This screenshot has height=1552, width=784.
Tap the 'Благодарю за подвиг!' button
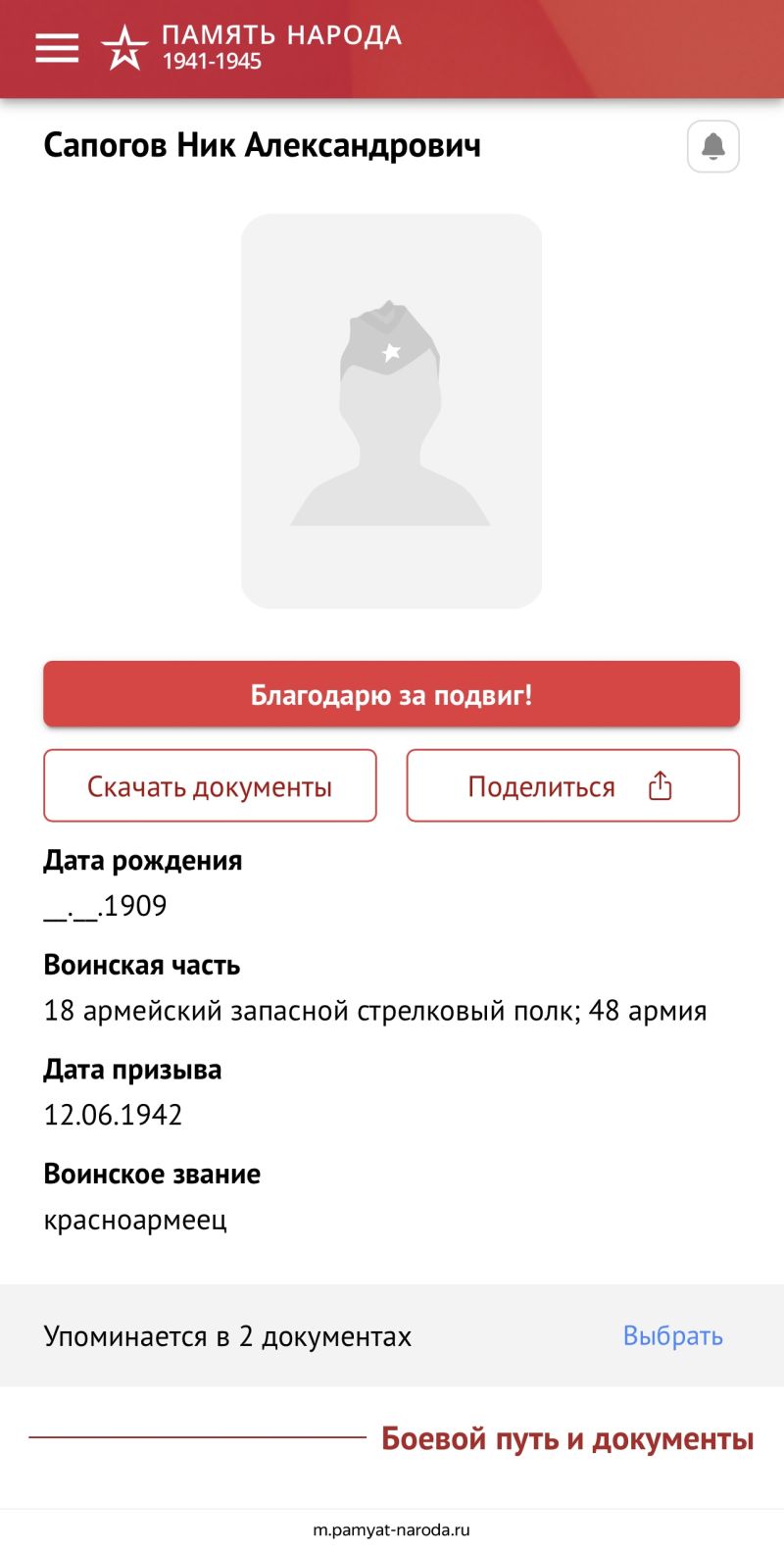pos(391,694)
